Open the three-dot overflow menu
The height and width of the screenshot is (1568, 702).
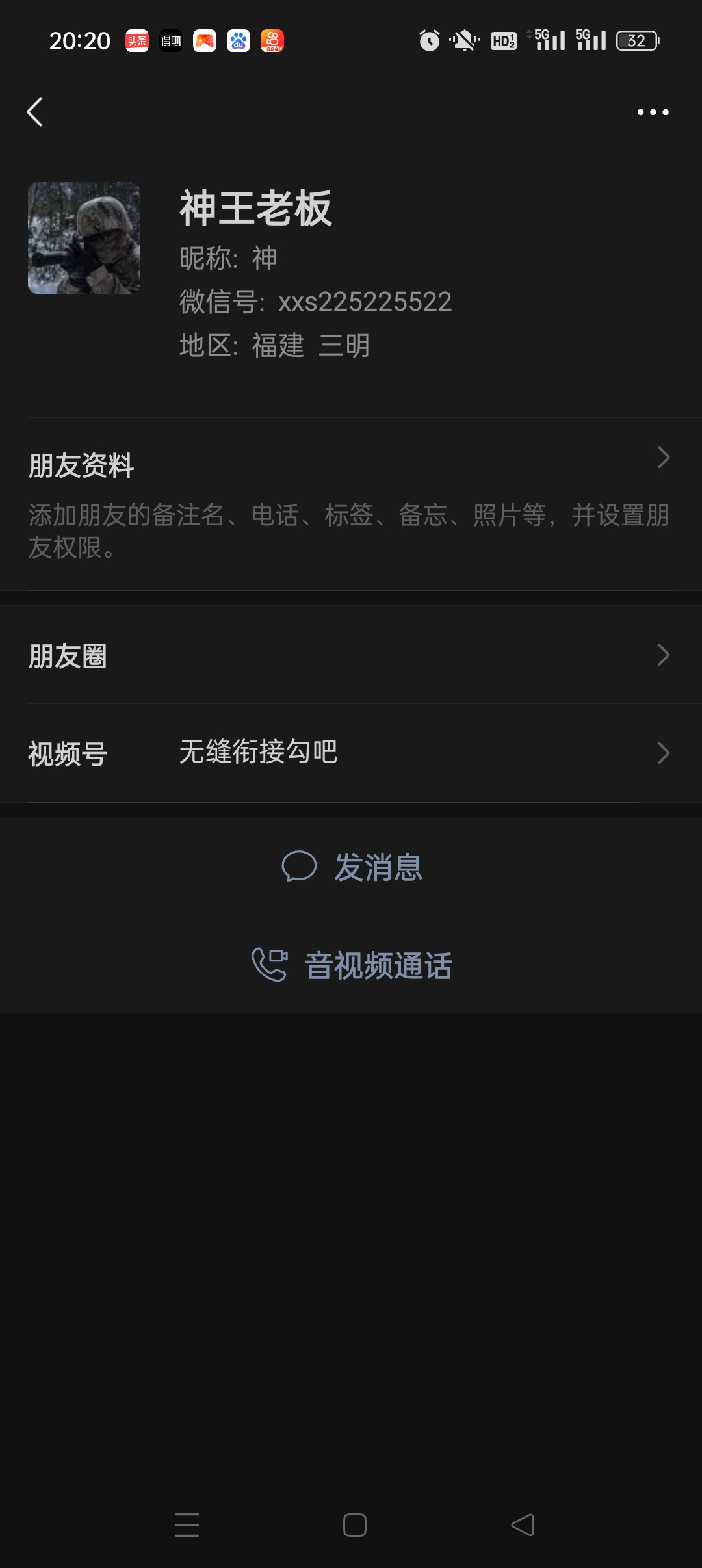pos(653,112)
